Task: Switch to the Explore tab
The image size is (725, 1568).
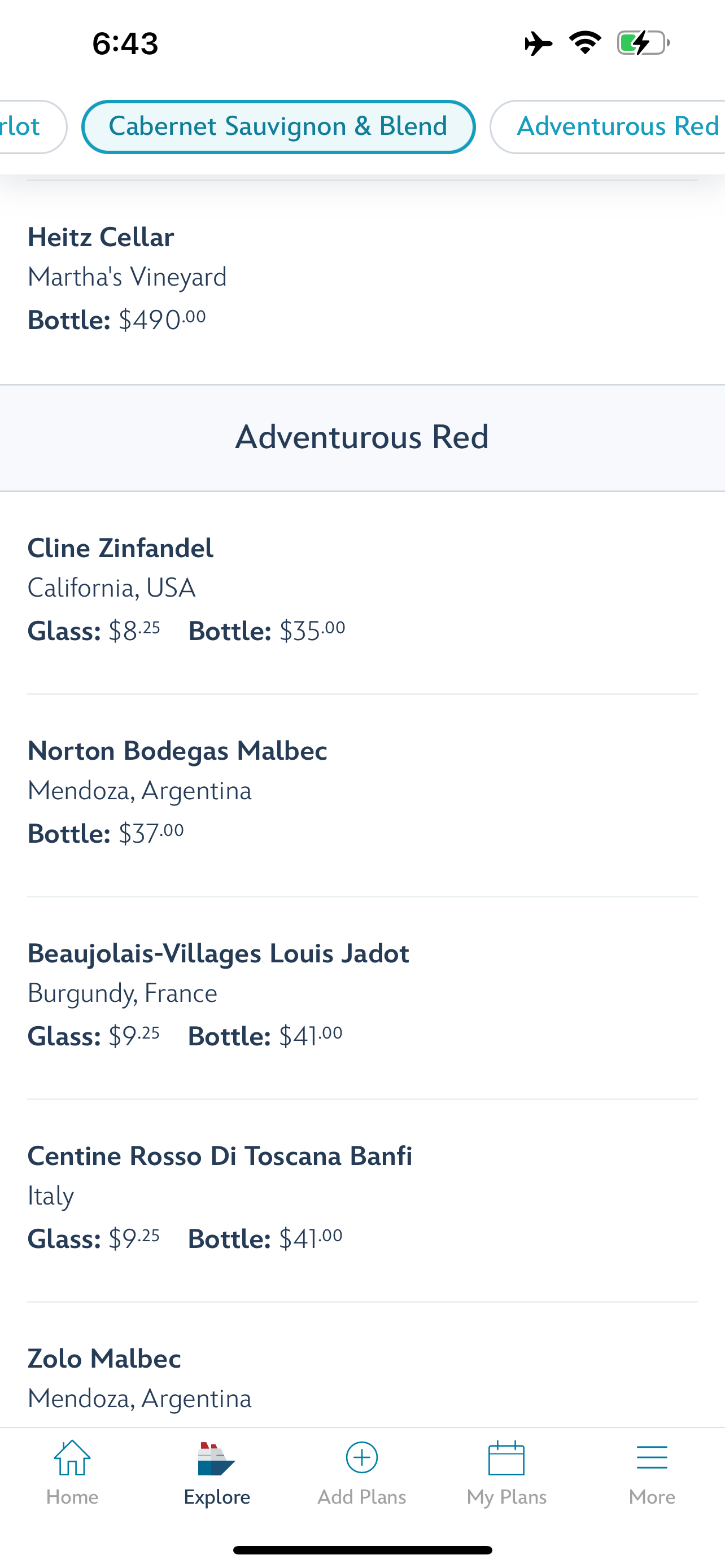Action: (217, 1472)
